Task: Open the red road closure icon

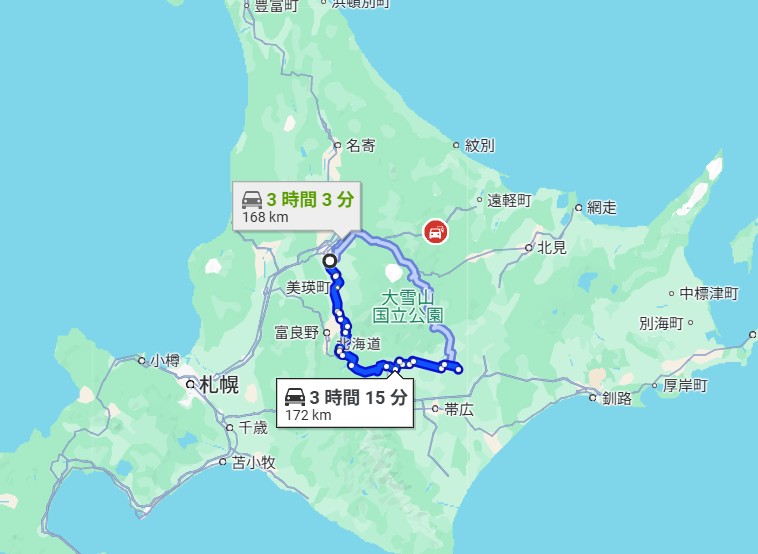Action: (x=436, y=231)
